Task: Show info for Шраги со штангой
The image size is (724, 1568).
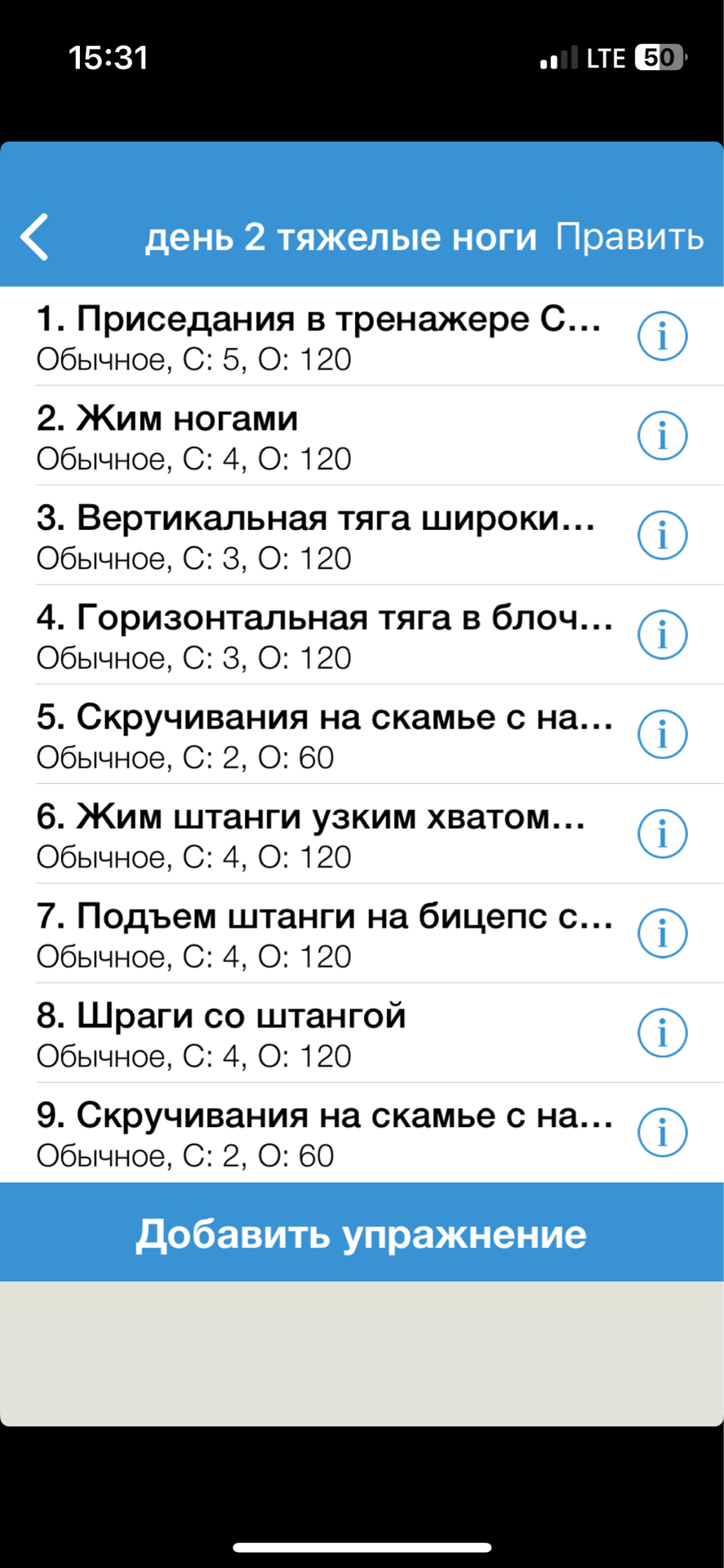Action: (x=662, y=1034)
